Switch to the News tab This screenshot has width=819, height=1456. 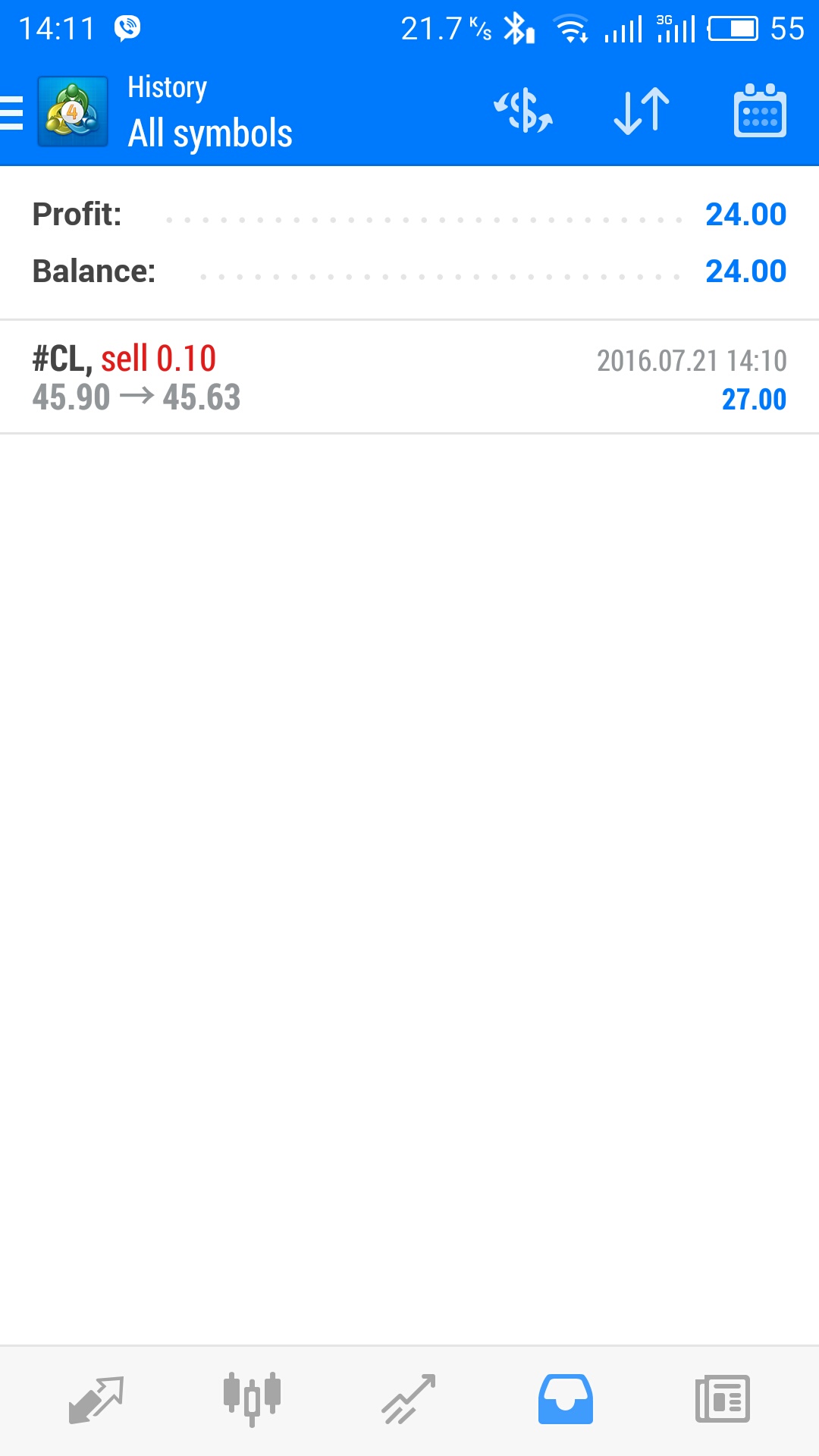click(x=723, y=1399)
